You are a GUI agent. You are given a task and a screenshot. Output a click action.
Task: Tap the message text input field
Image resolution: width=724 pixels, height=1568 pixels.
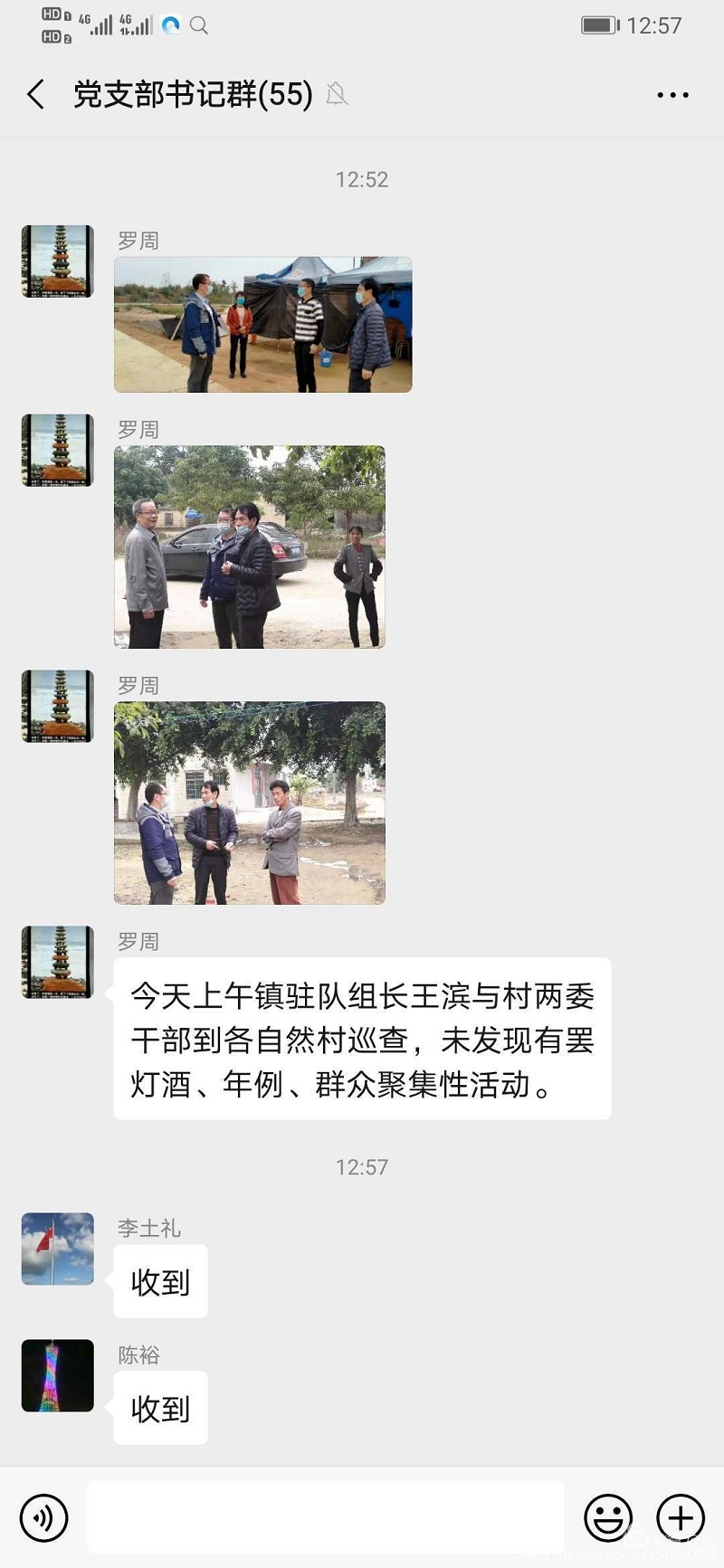[x=326, y=1517]
